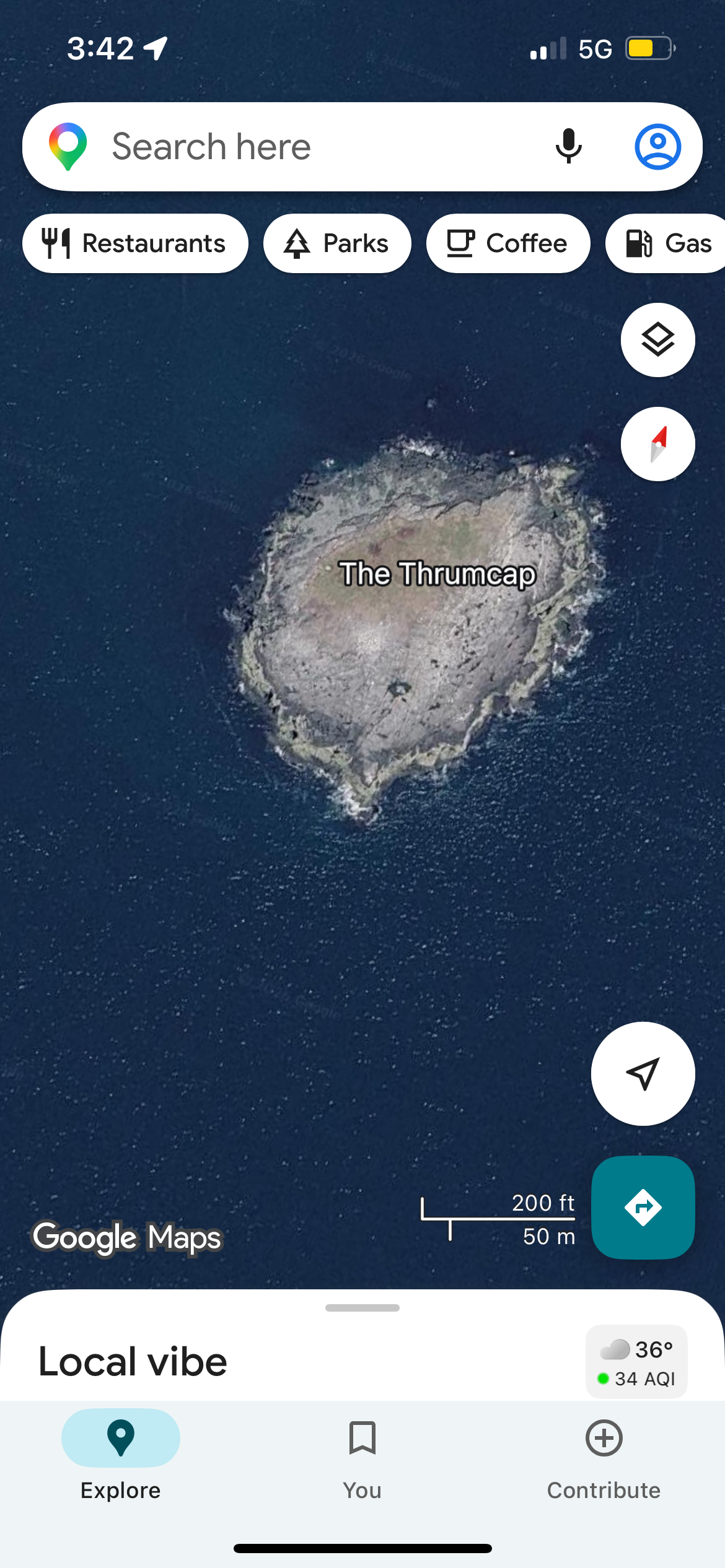This screenshot has width=725, height=1568.
Task: Select the Restaurants chip
Action: point(135,243)
